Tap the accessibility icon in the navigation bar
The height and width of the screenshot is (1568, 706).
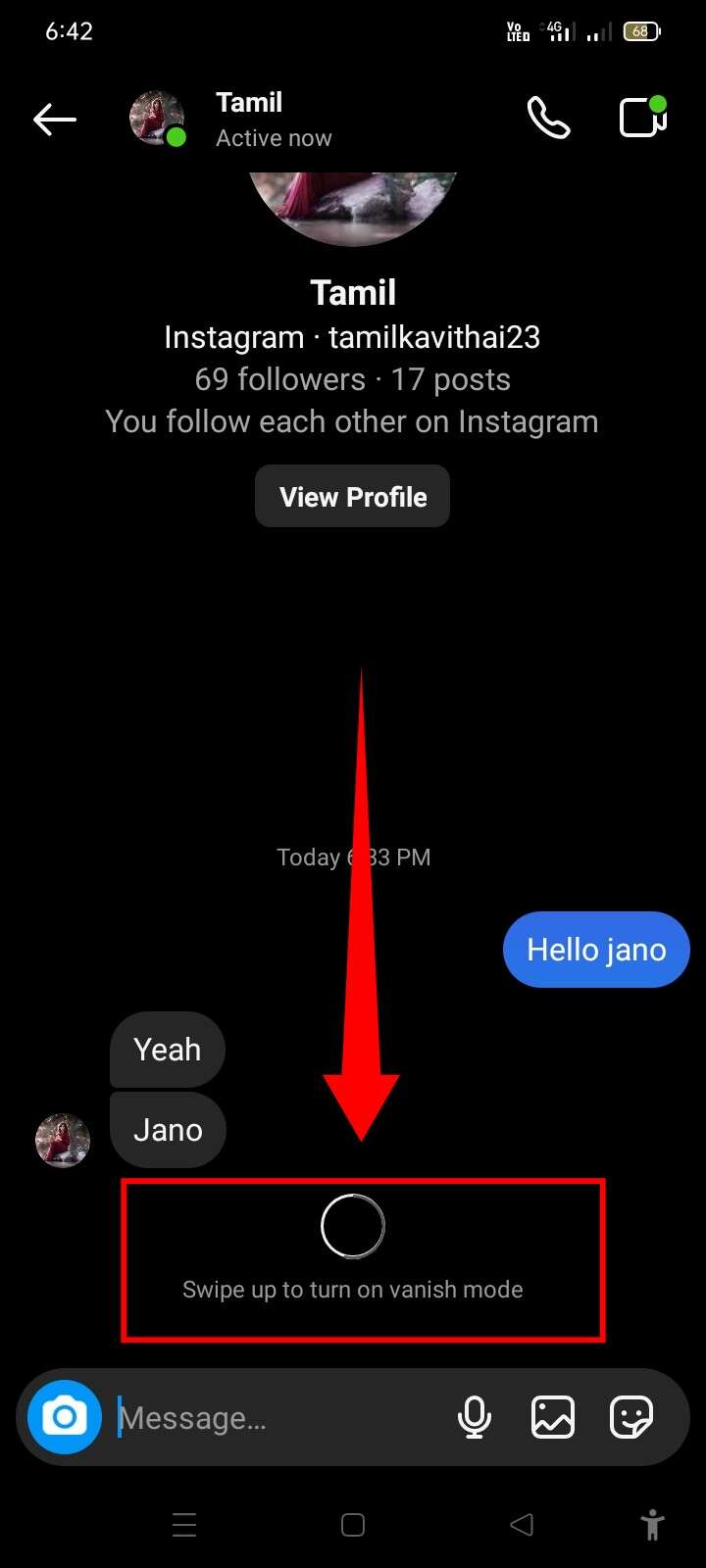[x=653, y=1525]
